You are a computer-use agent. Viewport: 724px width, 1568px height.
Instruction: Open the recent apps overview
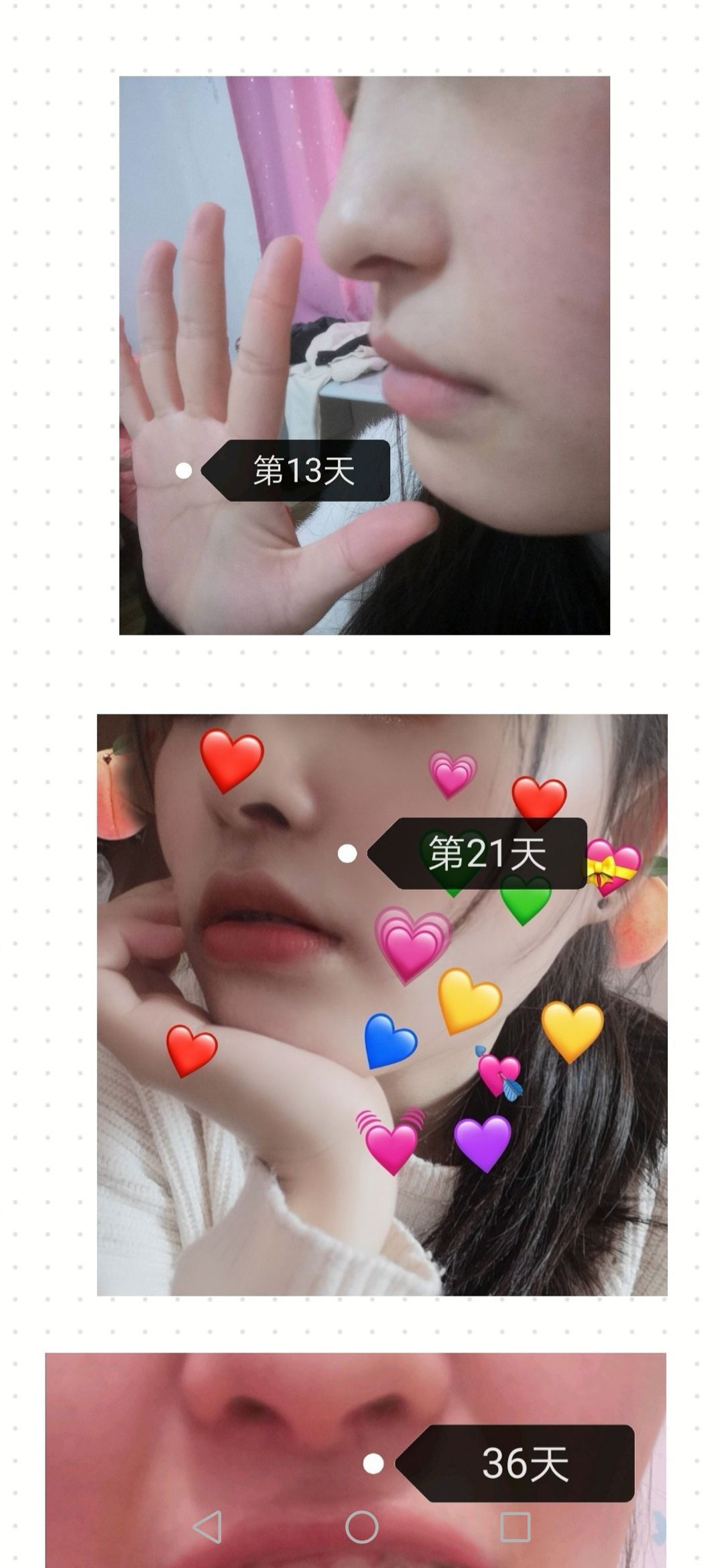[516, 1527]
